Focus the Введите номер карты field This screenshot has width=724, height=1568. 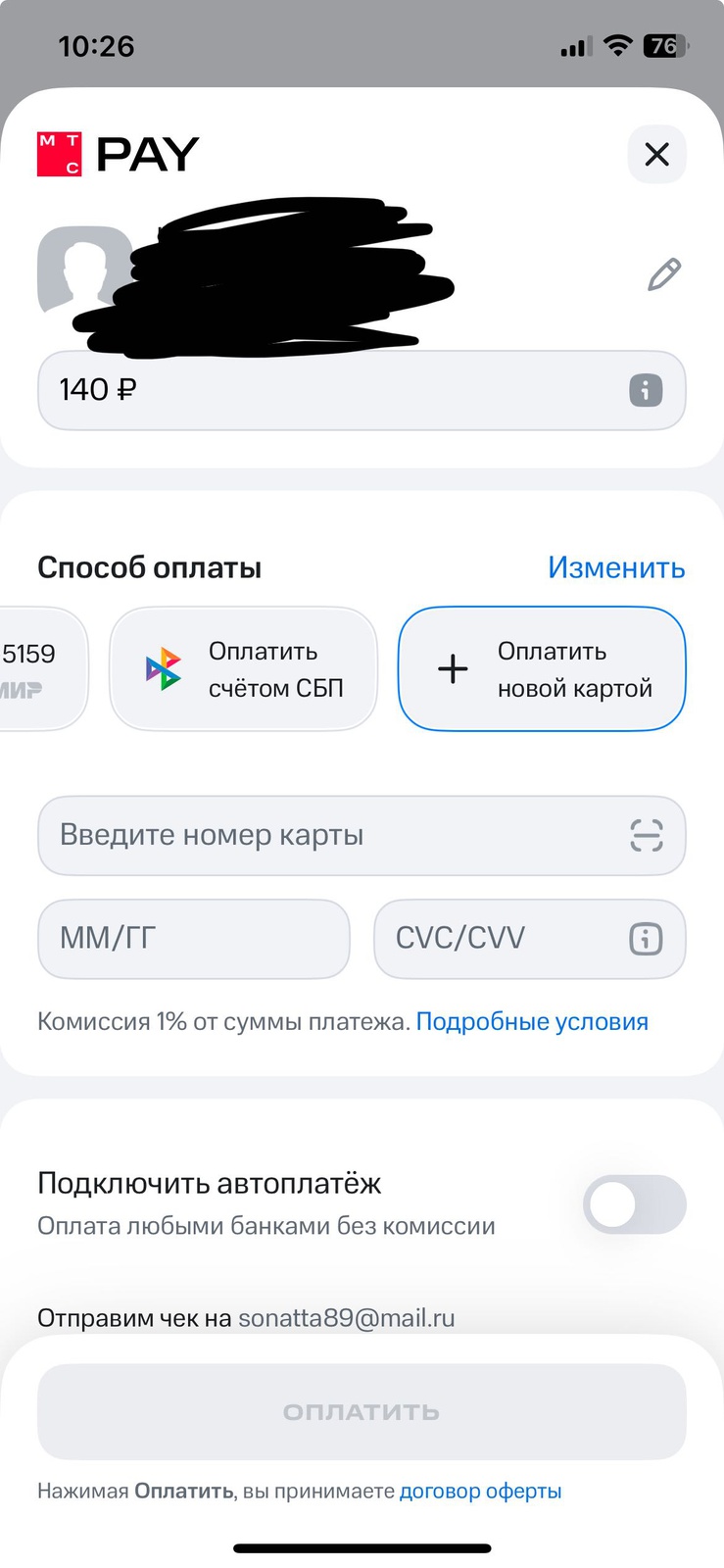(323, 835)
